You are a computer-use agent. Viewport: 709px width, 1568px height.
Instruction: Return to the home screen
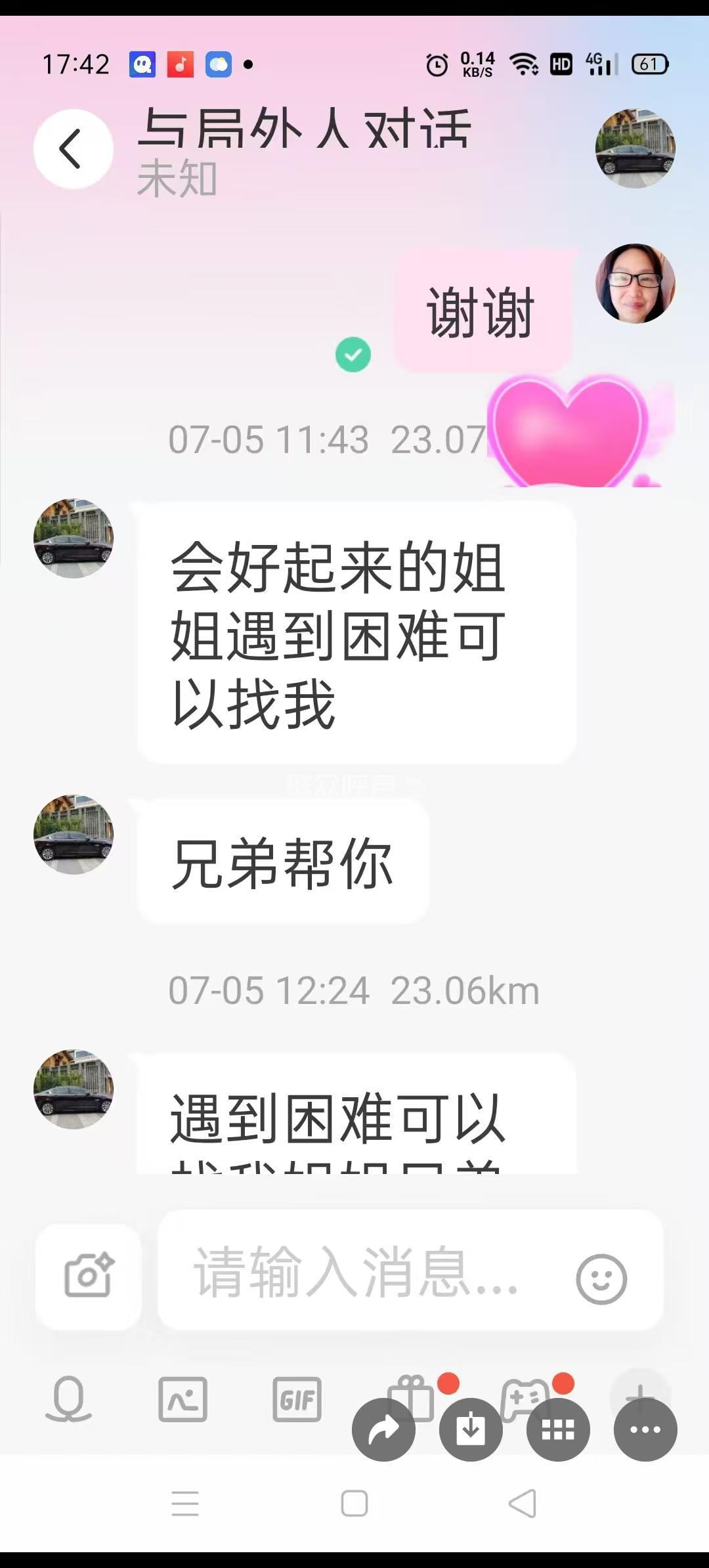pos(354,1503)
